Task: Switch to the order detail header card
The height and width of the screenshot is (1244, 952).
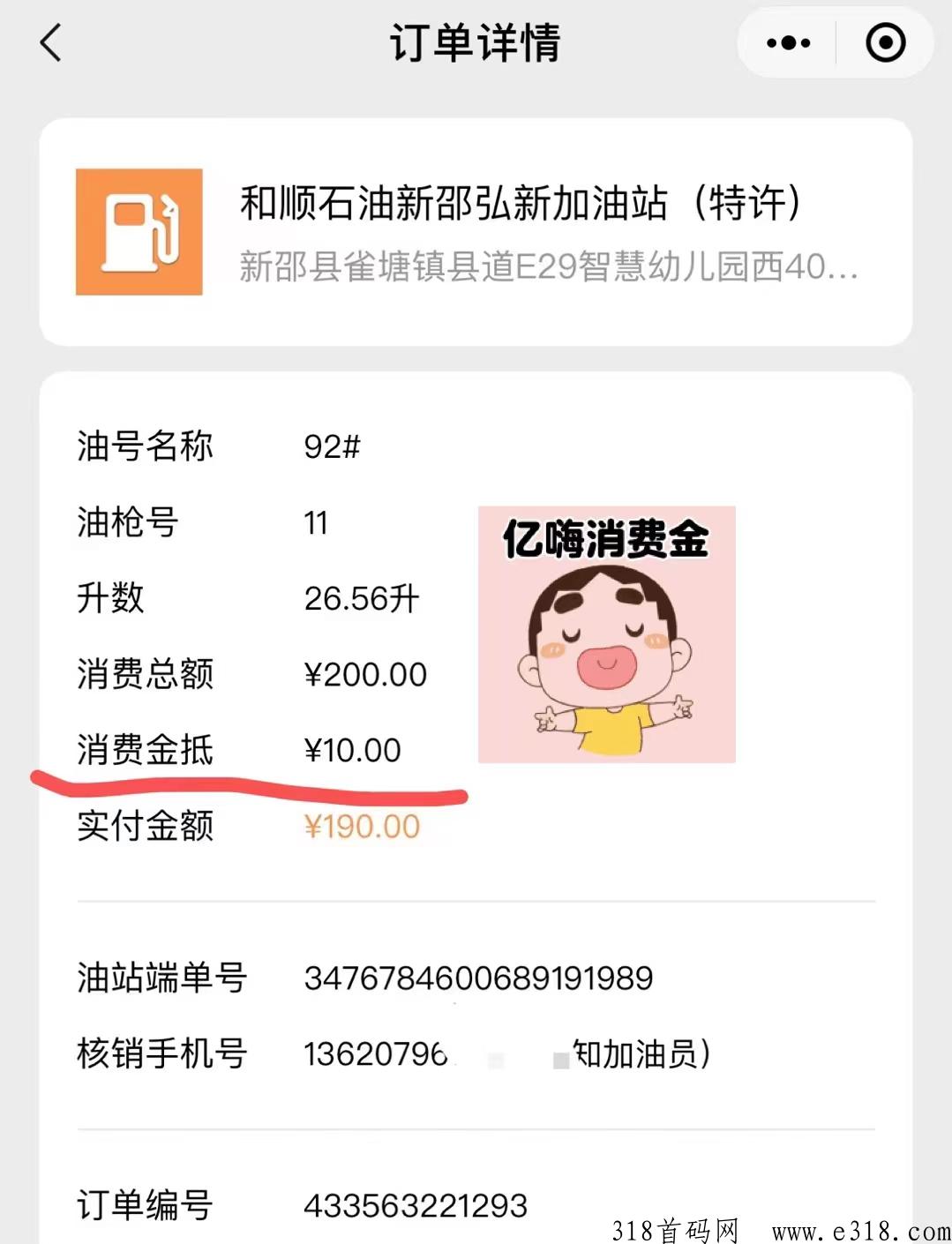Action: [x=476, y=230]
